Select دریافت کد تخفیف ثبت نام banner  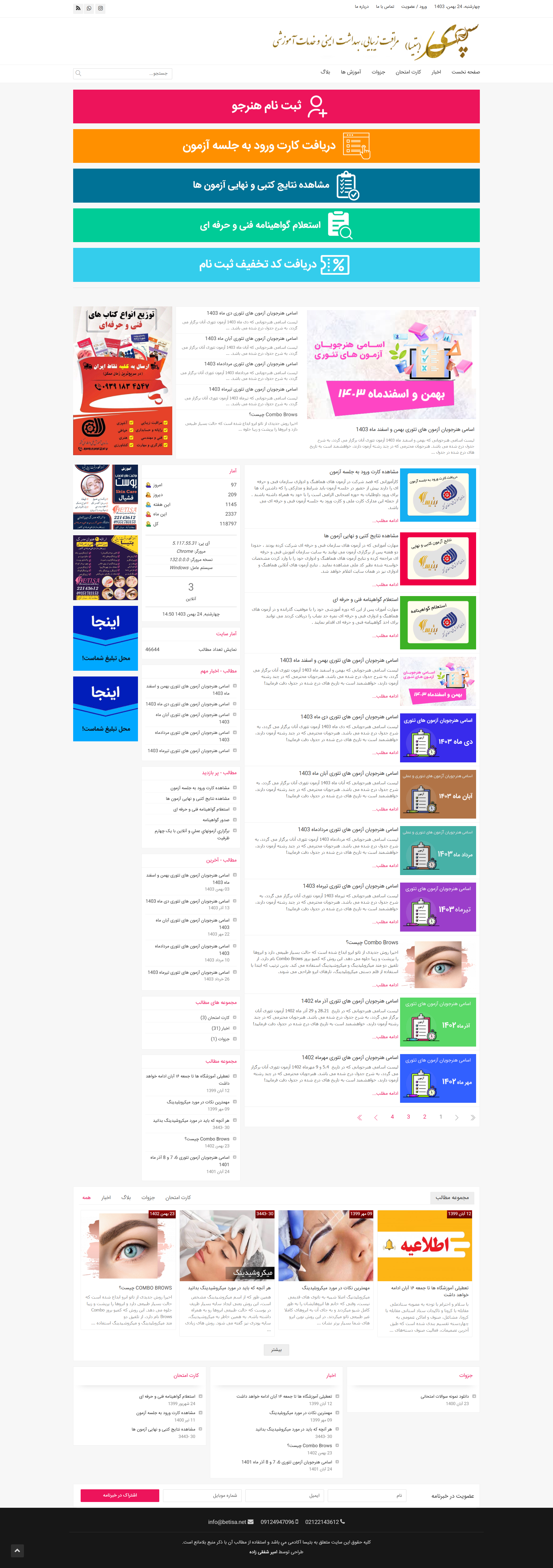(276, 264)
